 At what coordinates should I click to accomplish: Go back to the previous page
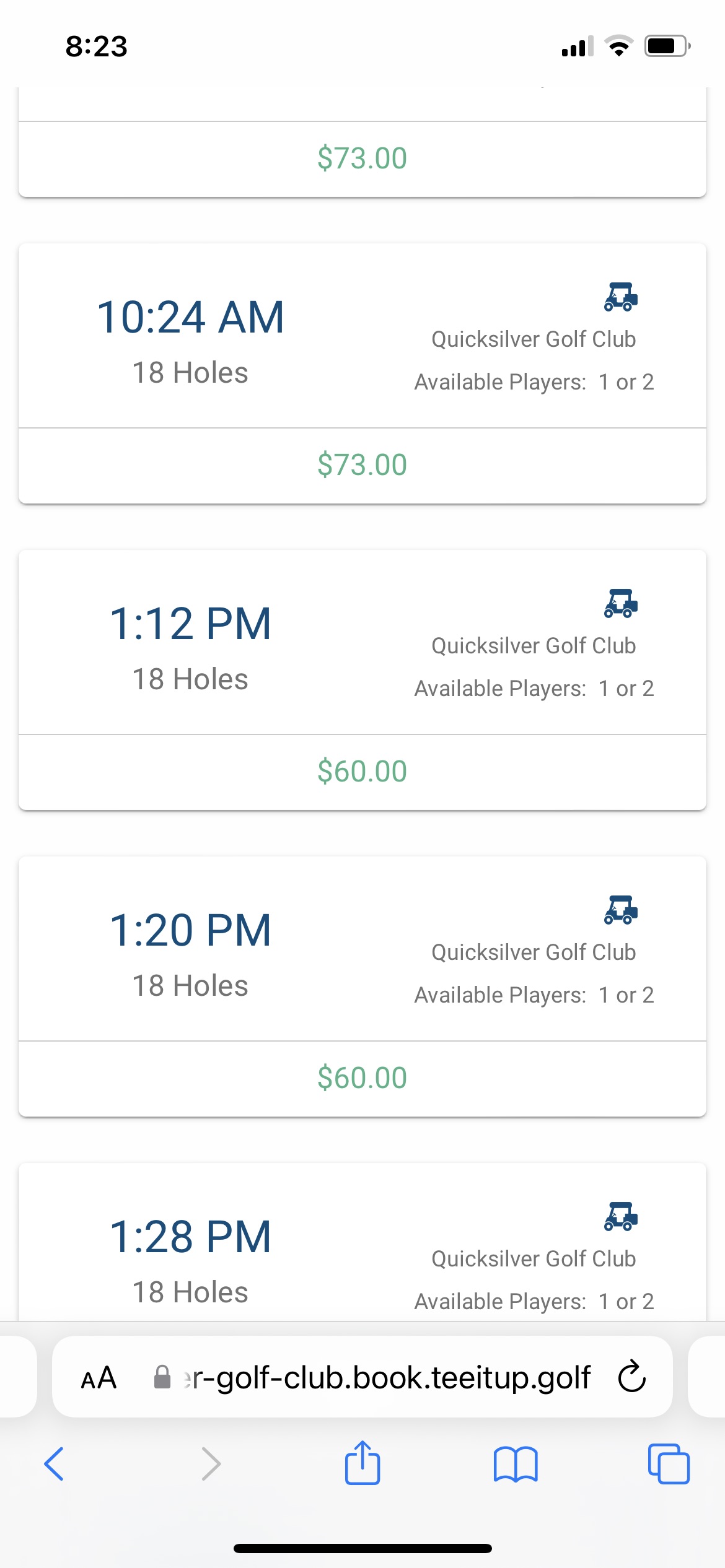point(55,1464)
